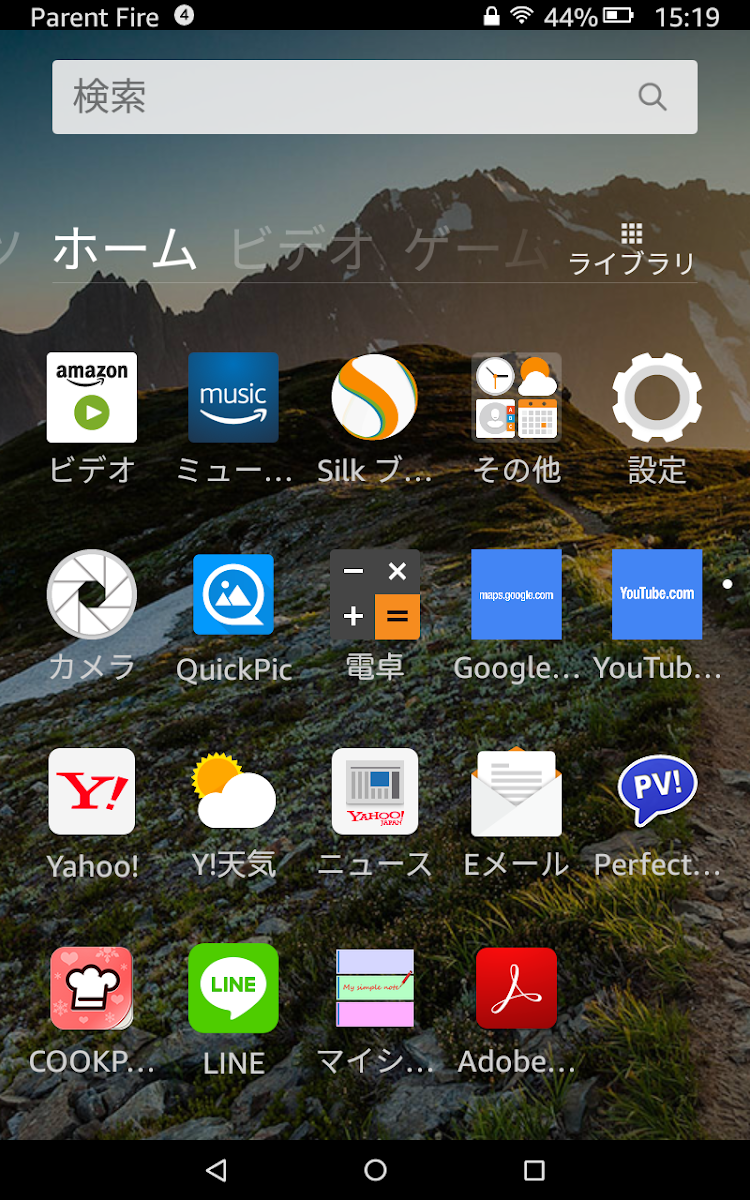Launch the カメラ app
This screenshot has height=1200, width=750.
pos(92,594)
